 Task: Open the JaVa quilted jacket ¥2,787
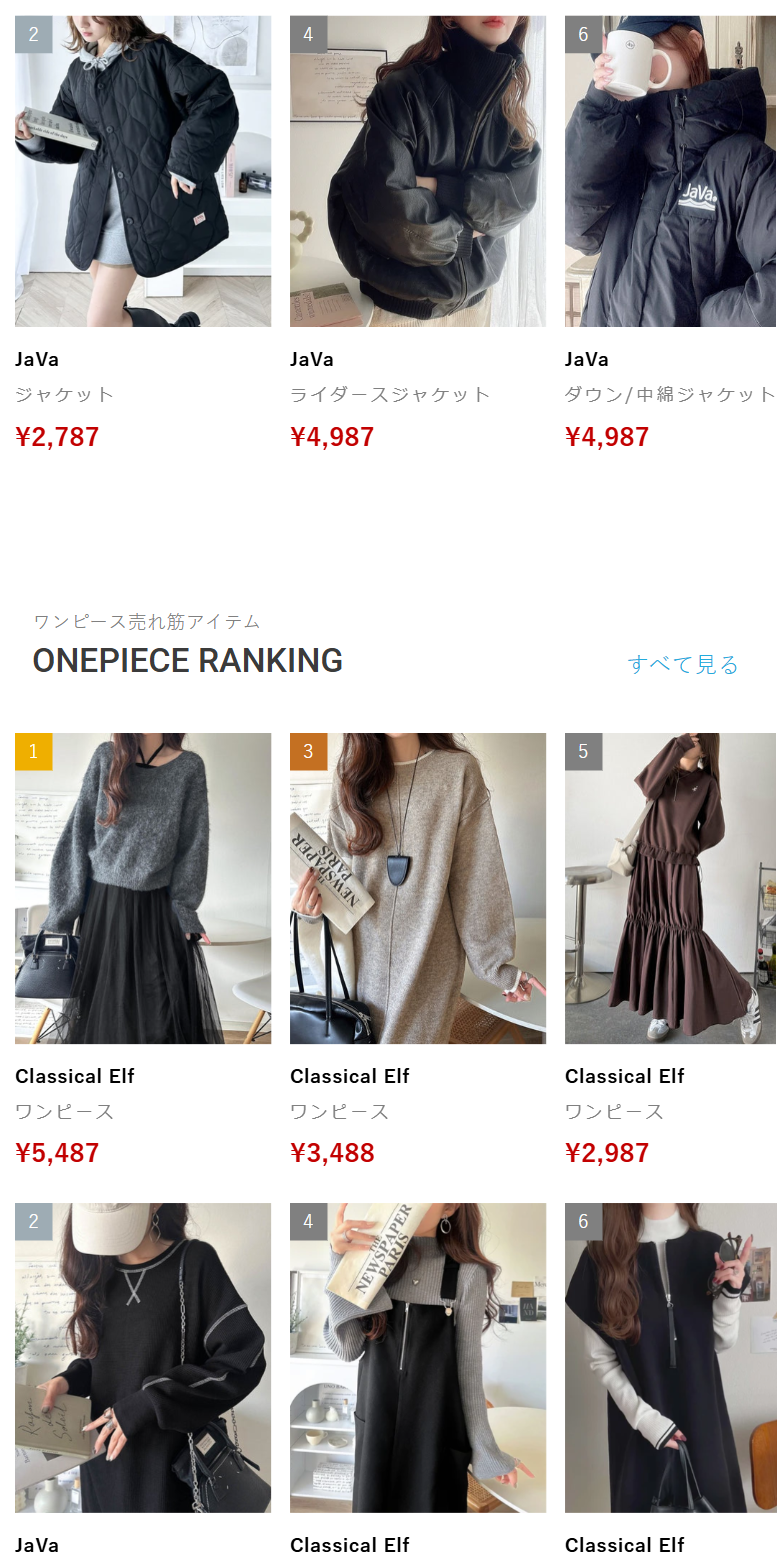tap(143, 171)
